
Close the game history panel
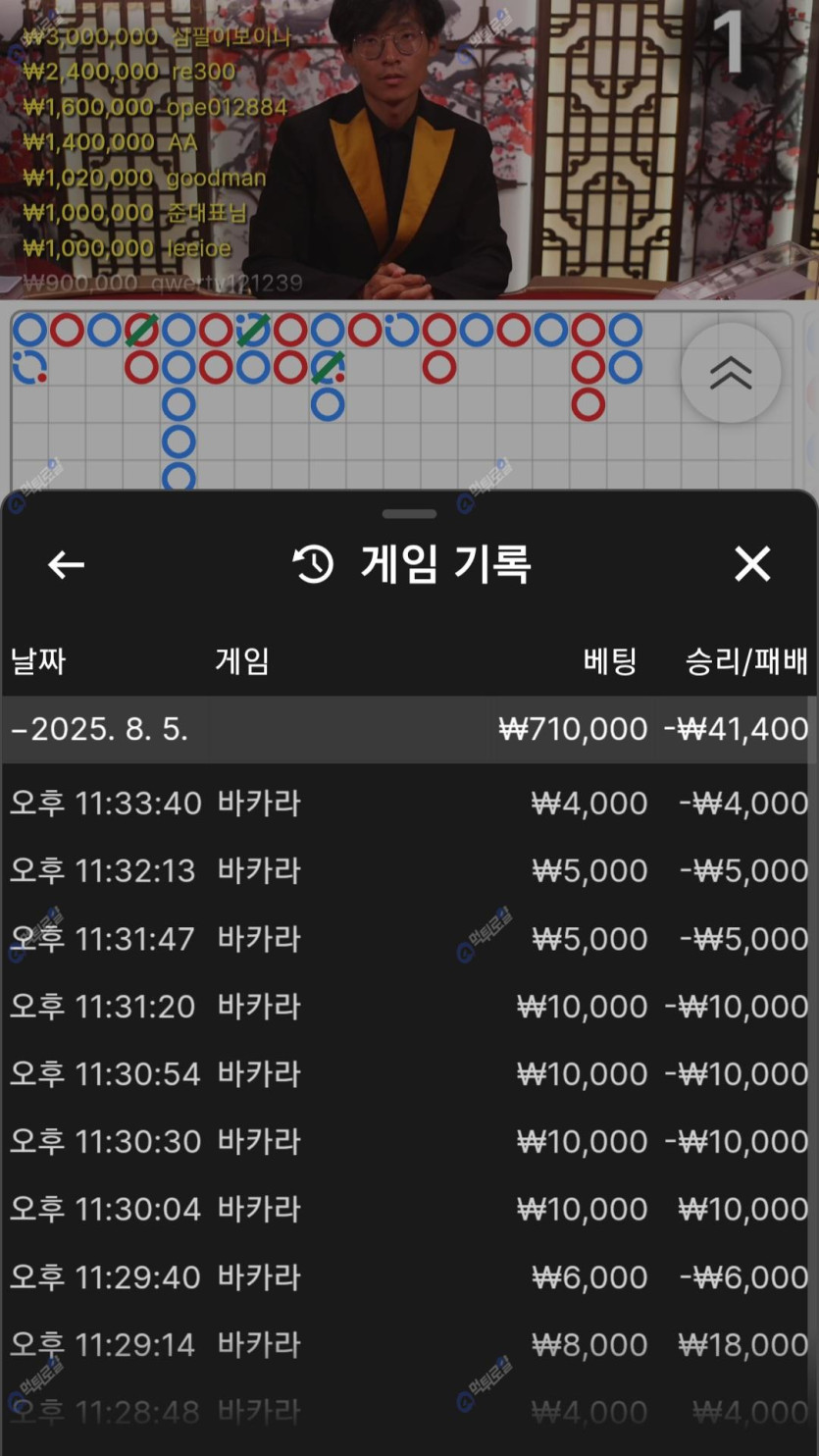[752, 564]
